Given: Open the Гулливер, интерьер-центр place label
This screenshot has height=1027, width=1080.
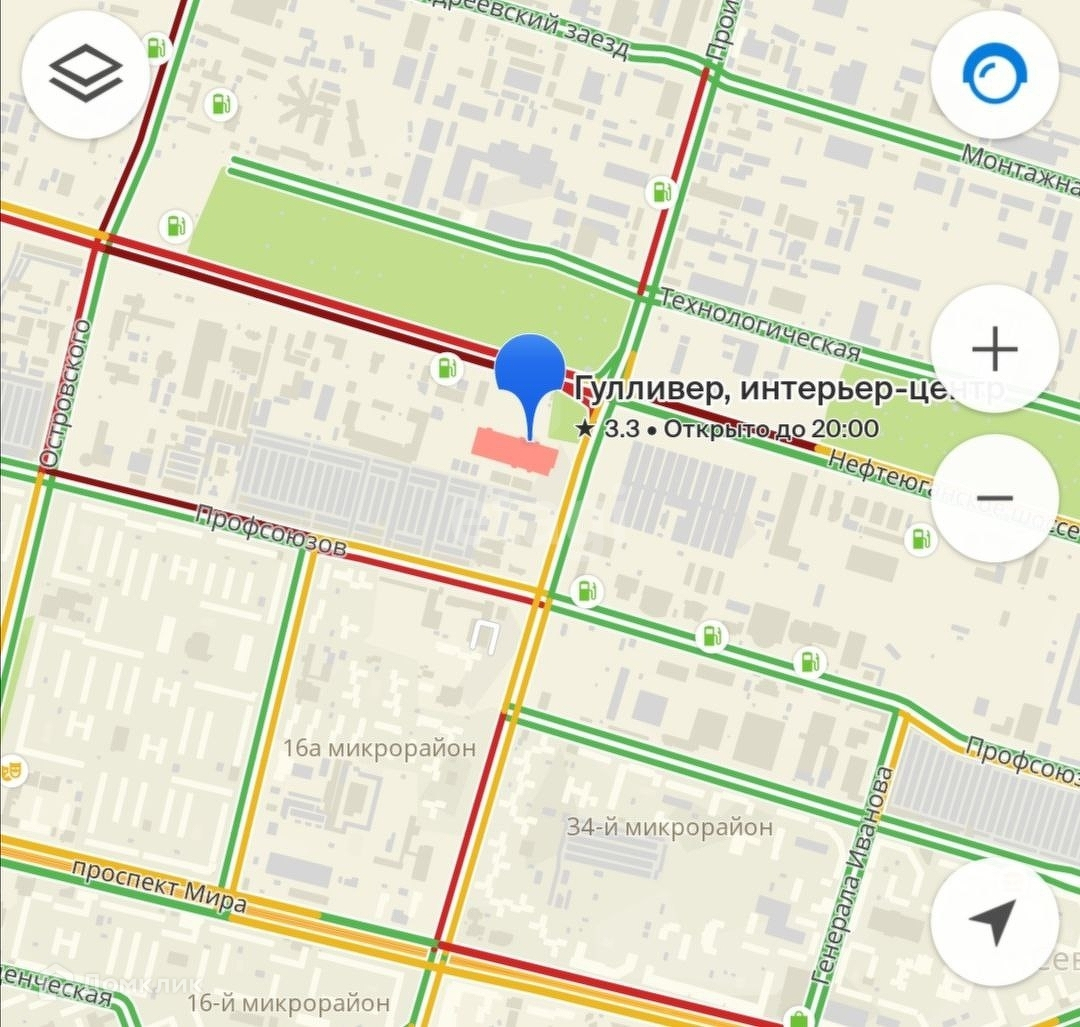Looking at the screenshot, I should [760, 390].
